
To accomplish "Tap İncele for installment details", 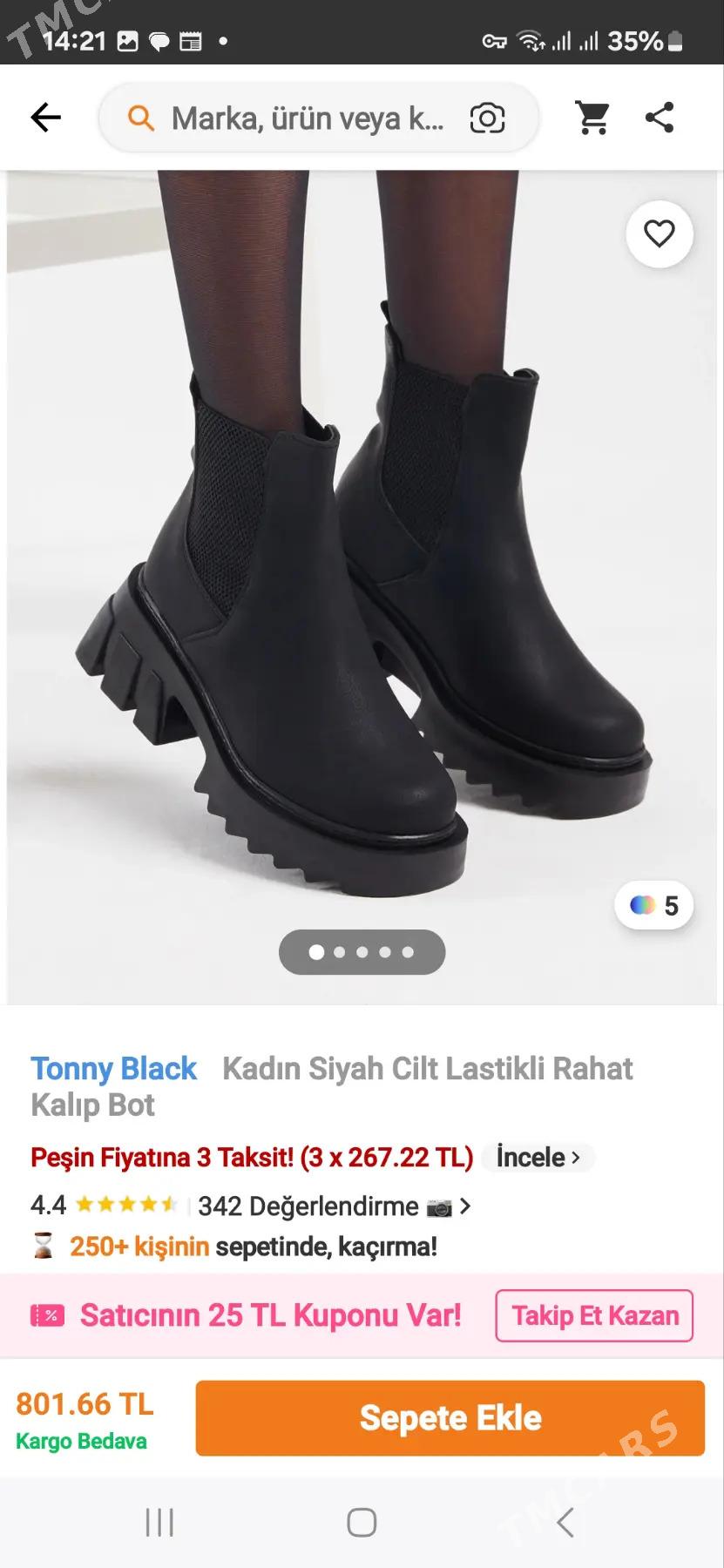I will (538, 1158).
